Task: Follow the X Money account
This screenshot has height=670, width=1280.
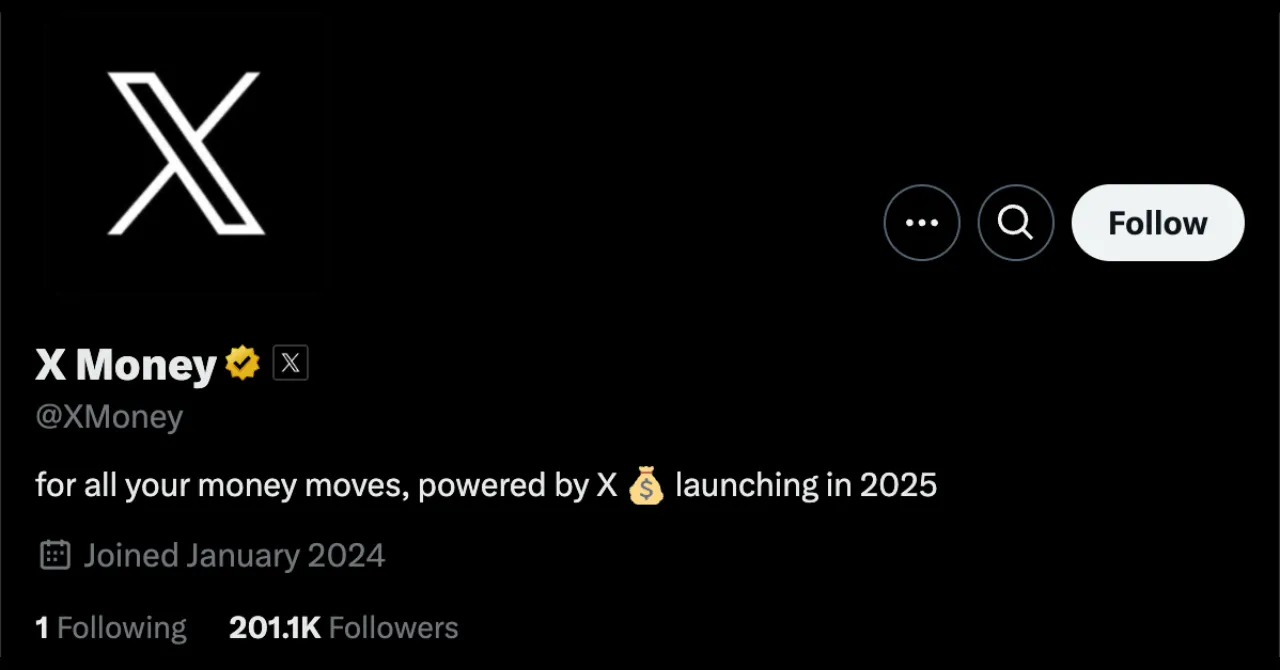Action: pos(1157,223)
